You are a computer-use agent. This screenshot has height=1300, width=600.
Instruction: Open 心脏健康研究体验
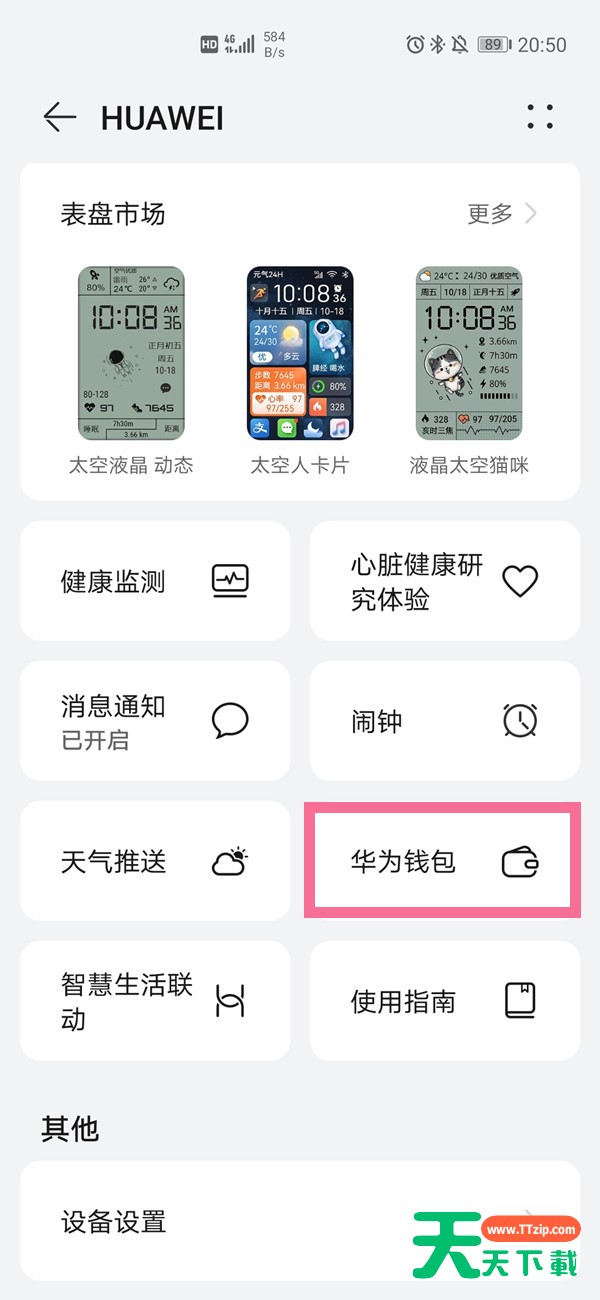[445, 581]
